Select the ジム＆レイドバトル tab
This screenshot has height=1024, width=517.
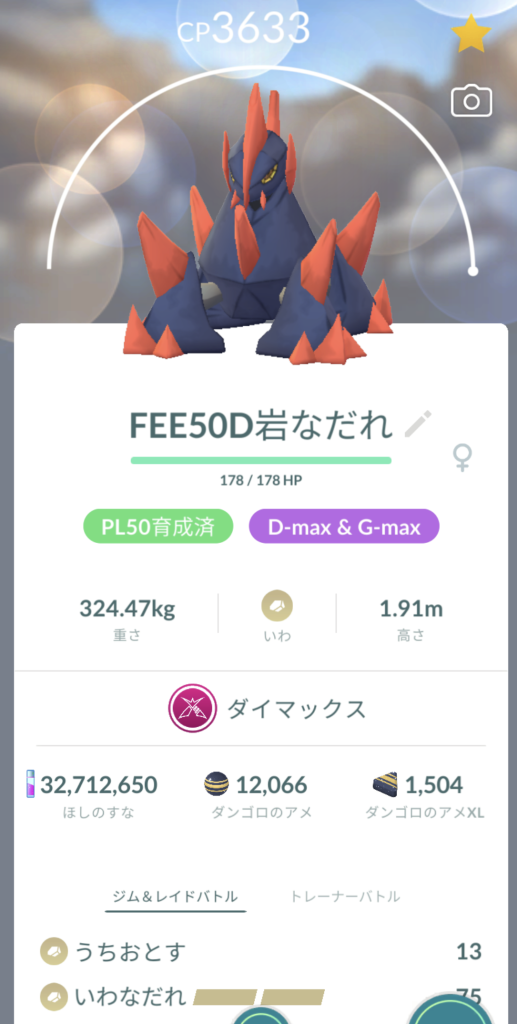tap(176, 897)
